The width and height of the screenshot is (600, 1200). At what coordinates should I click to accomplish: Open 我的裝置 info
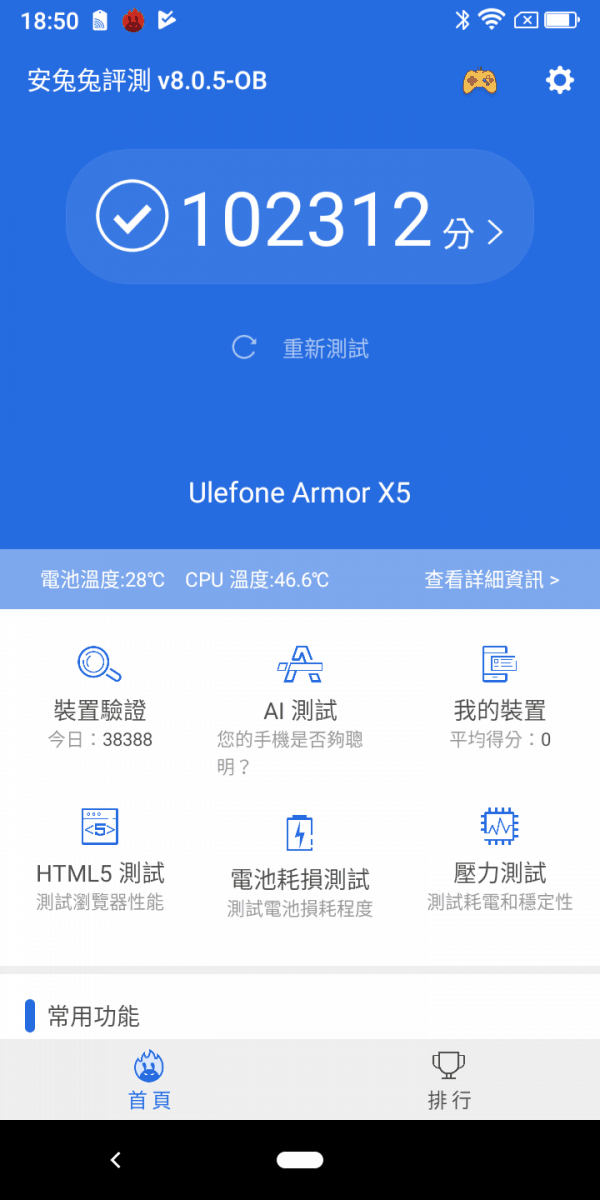pyautogui.click(x=500, y=696)
